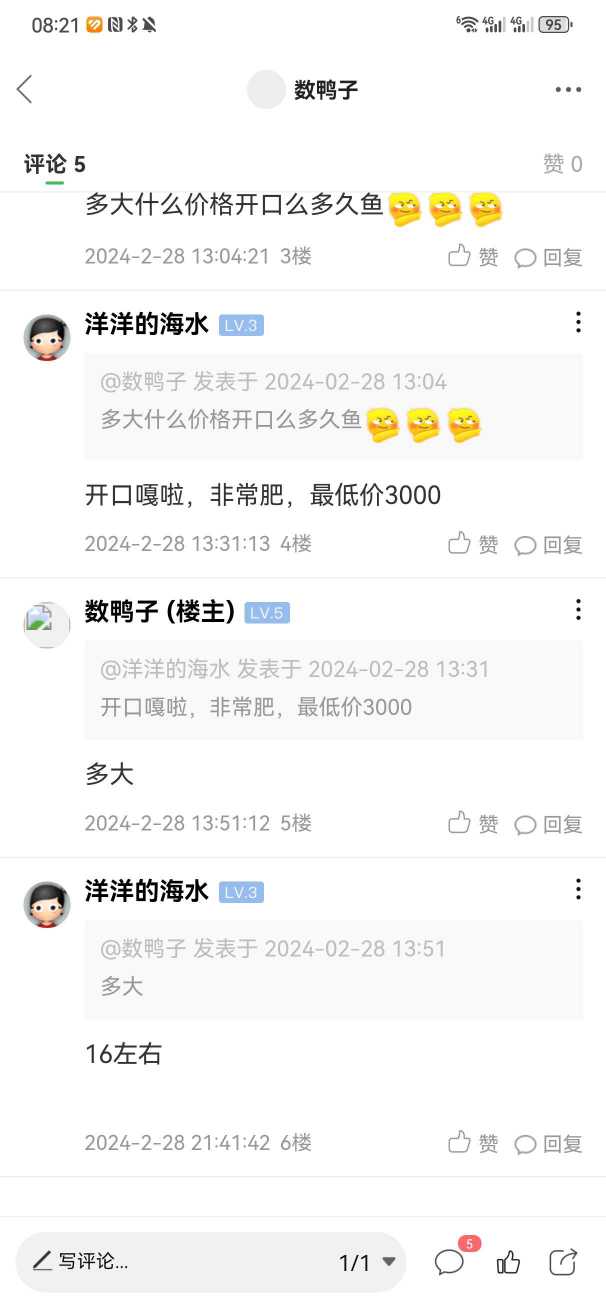Reply to the 3楼 comment

pos(548,257)
